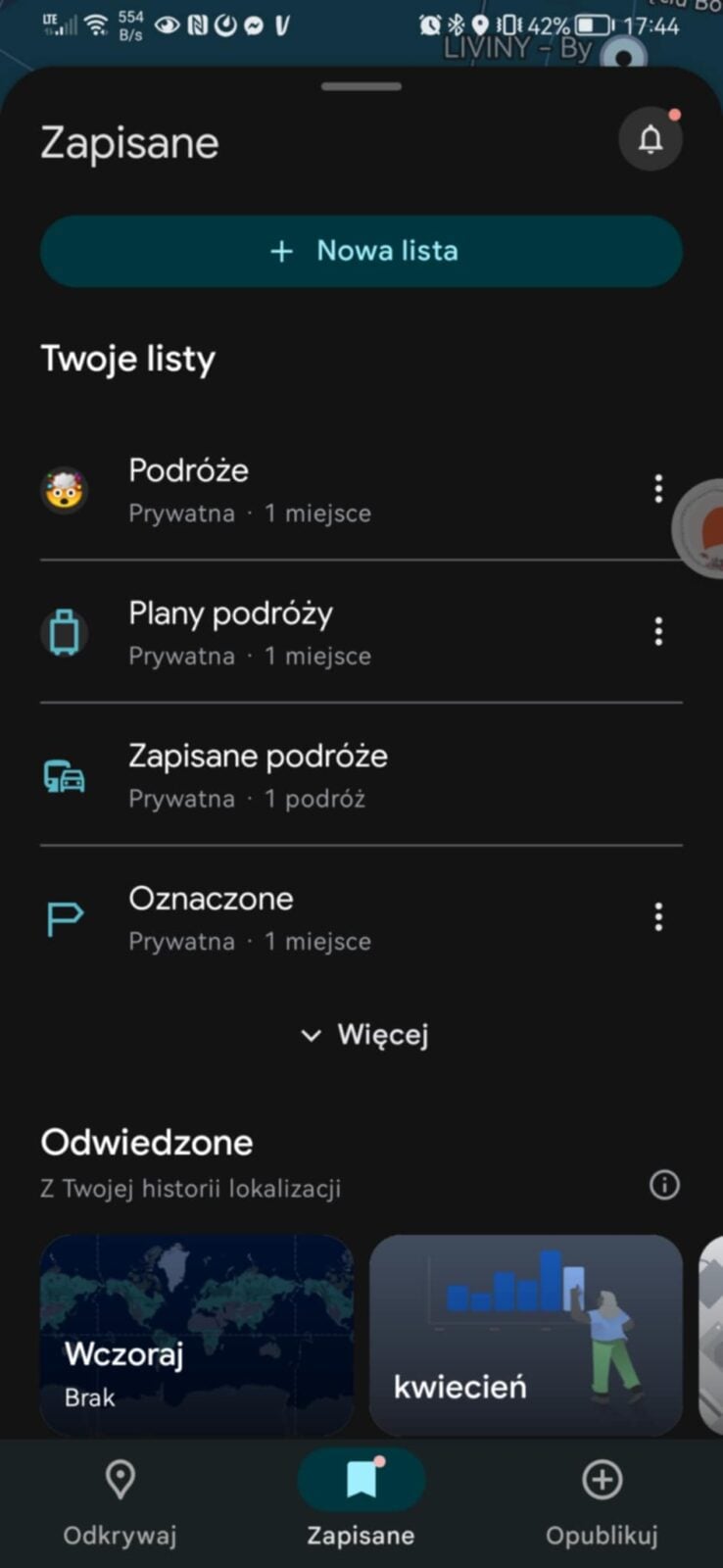The height and width of the screenshot is (1568, 723).
Task: Tap three-dot menu next to Oznaczone
Action: click(658, 916)
